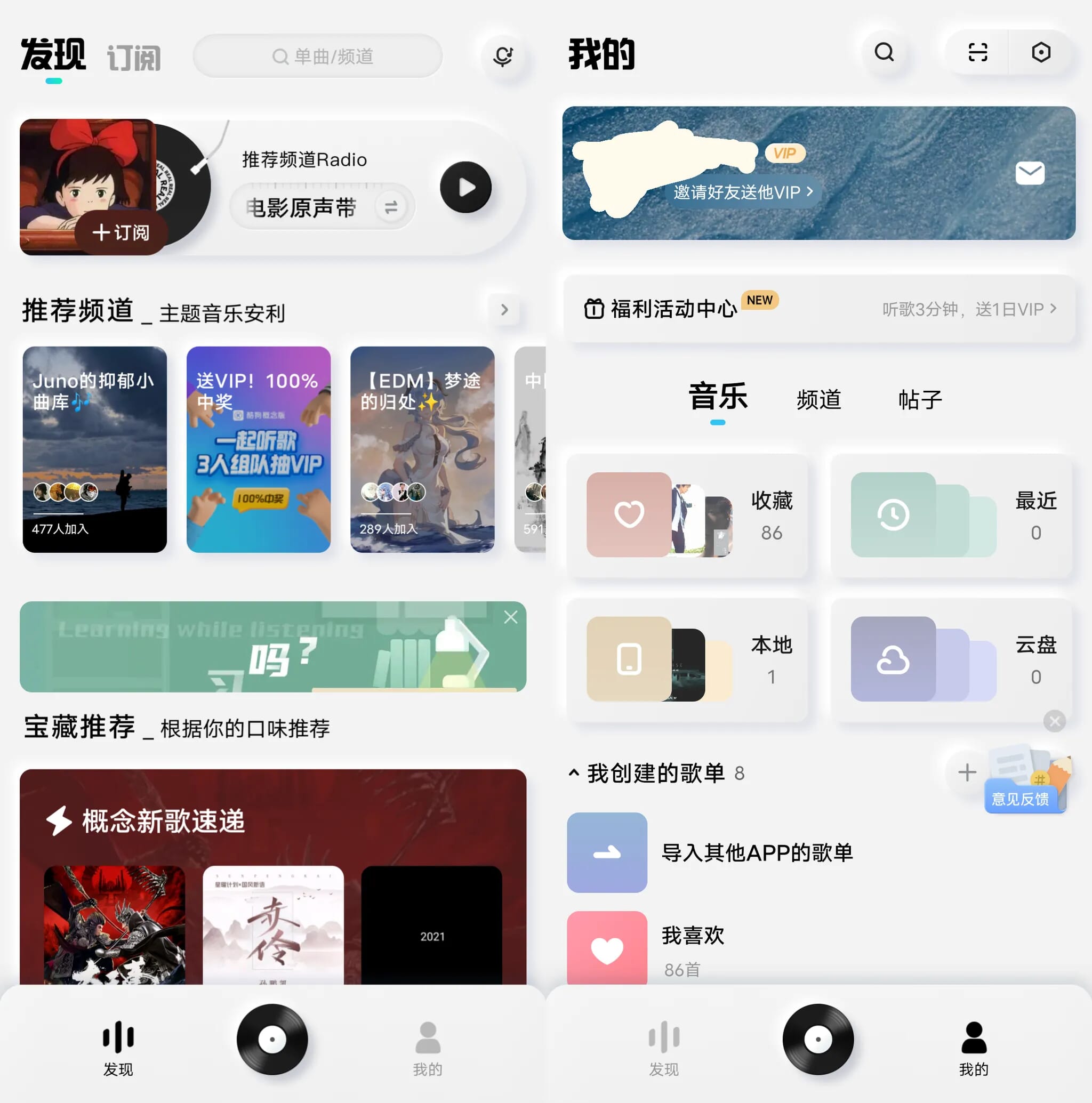Dismiss the green learning banner
This screenshot has height=1103, width=1092.
511,617
